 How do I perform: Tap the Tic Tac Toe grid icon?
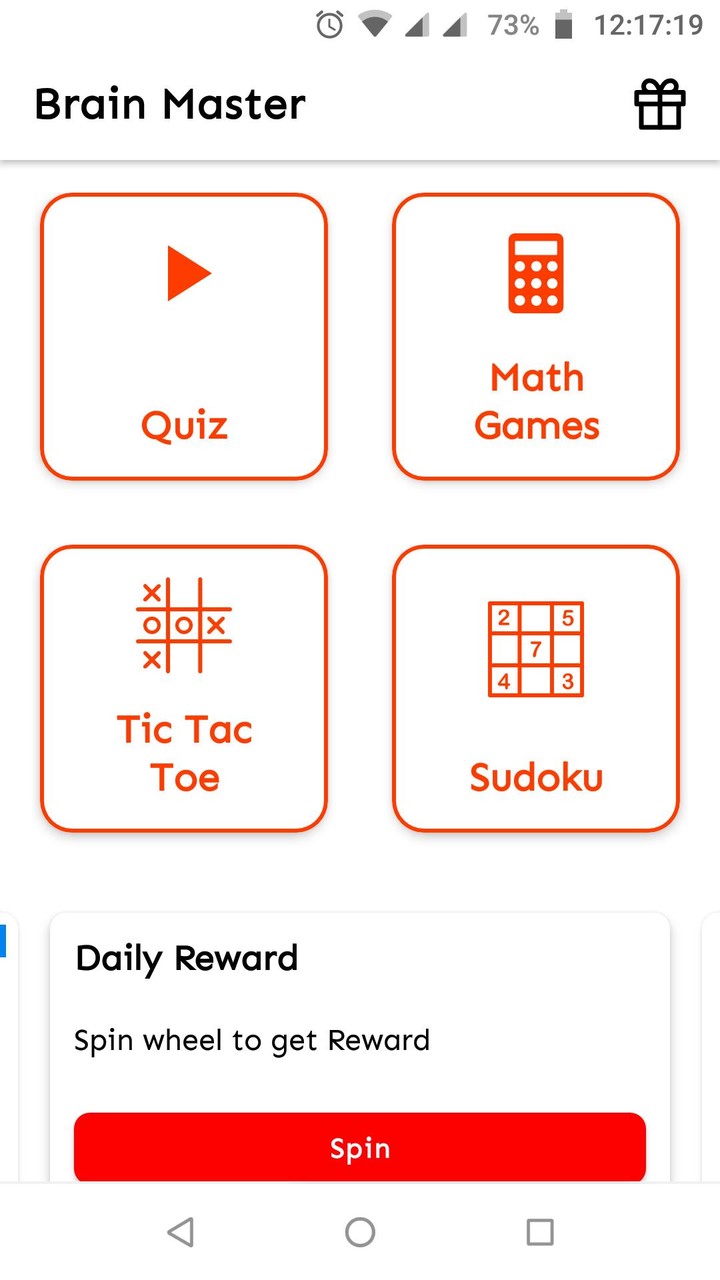coord(184,625)
